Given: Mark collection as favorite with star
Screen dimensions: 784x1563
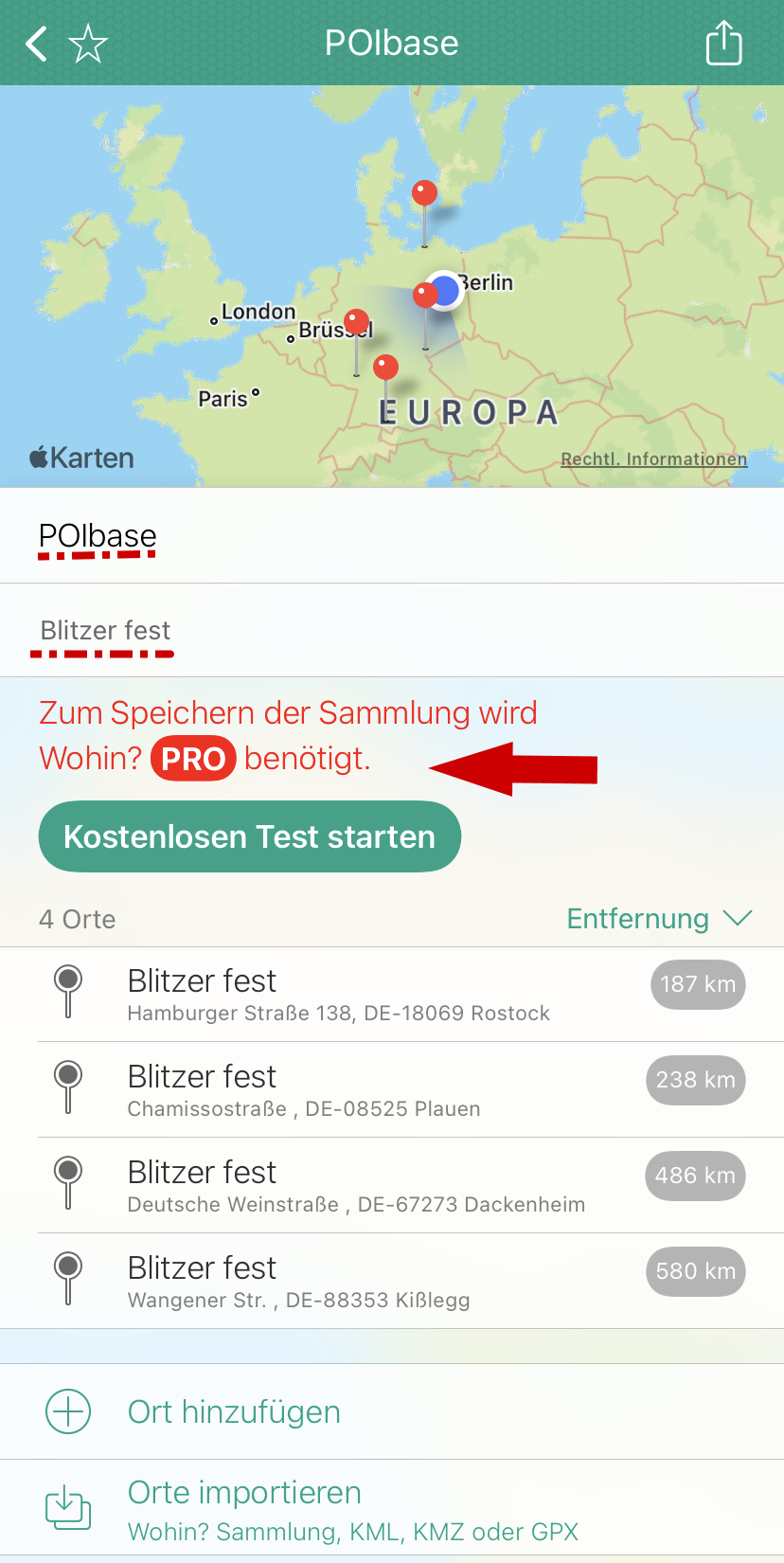Looking at the screenshot, I should (88, 44).
